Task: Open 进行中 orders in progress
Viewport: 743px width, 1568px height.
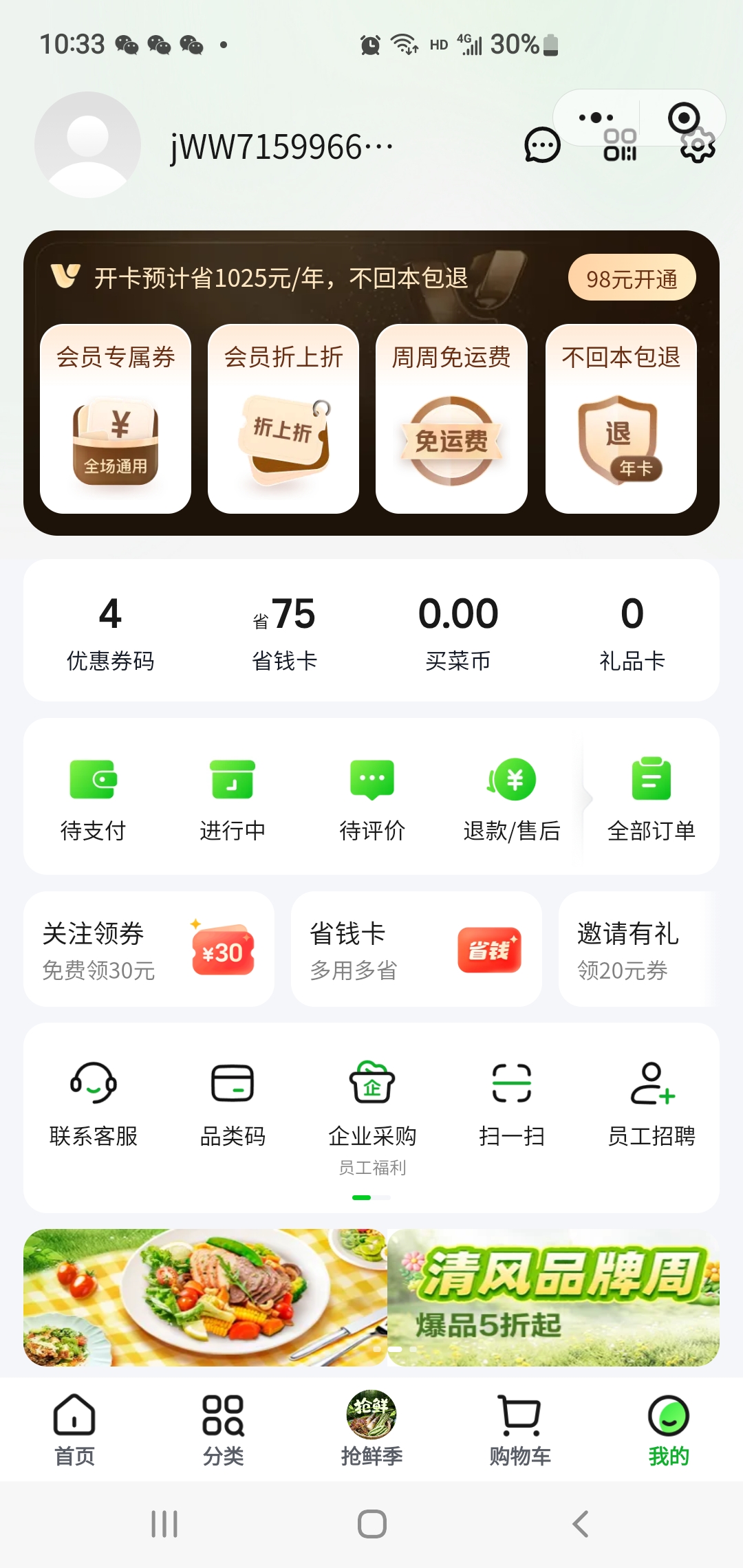Action: [x=233, y=798]
